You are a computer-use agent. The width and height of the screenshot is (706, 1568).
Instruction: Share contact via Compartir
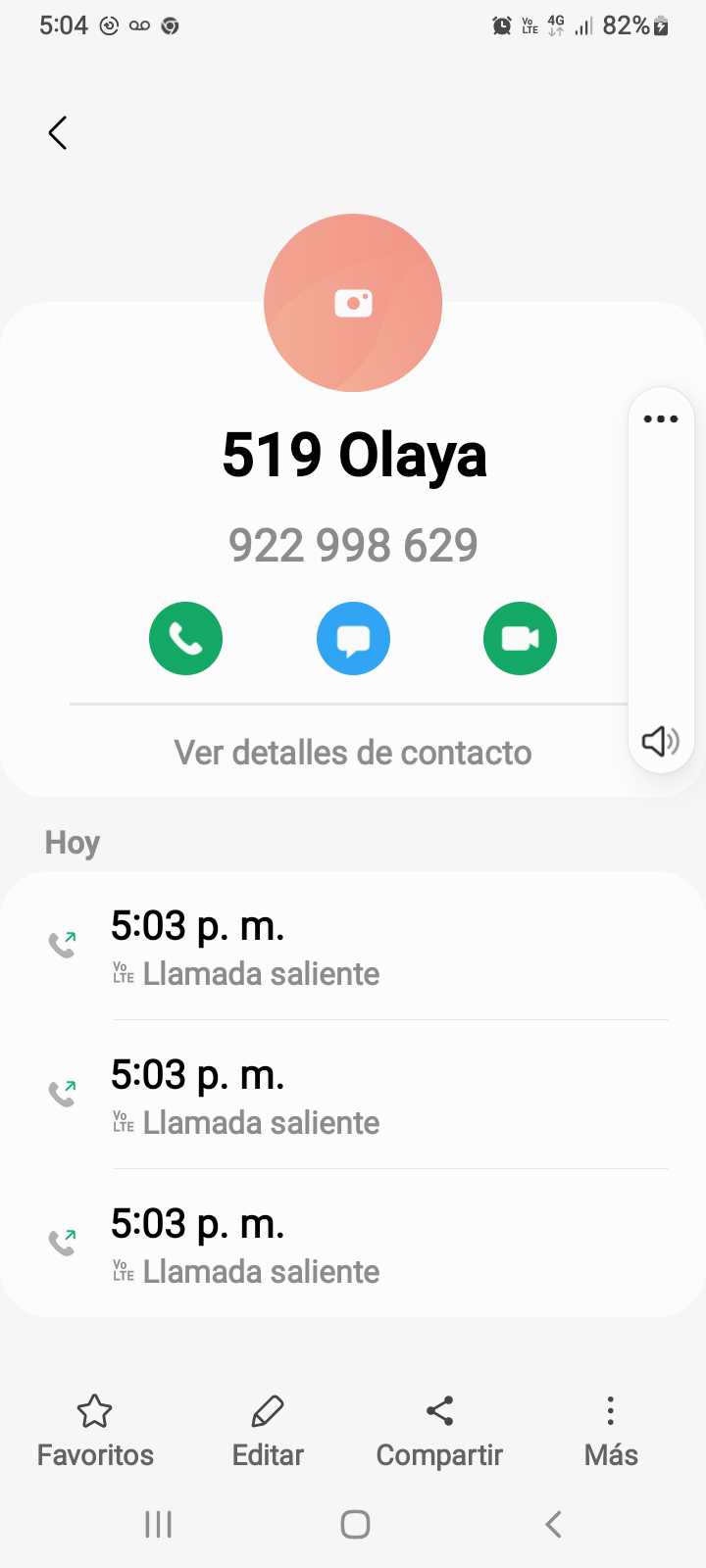439,1431
